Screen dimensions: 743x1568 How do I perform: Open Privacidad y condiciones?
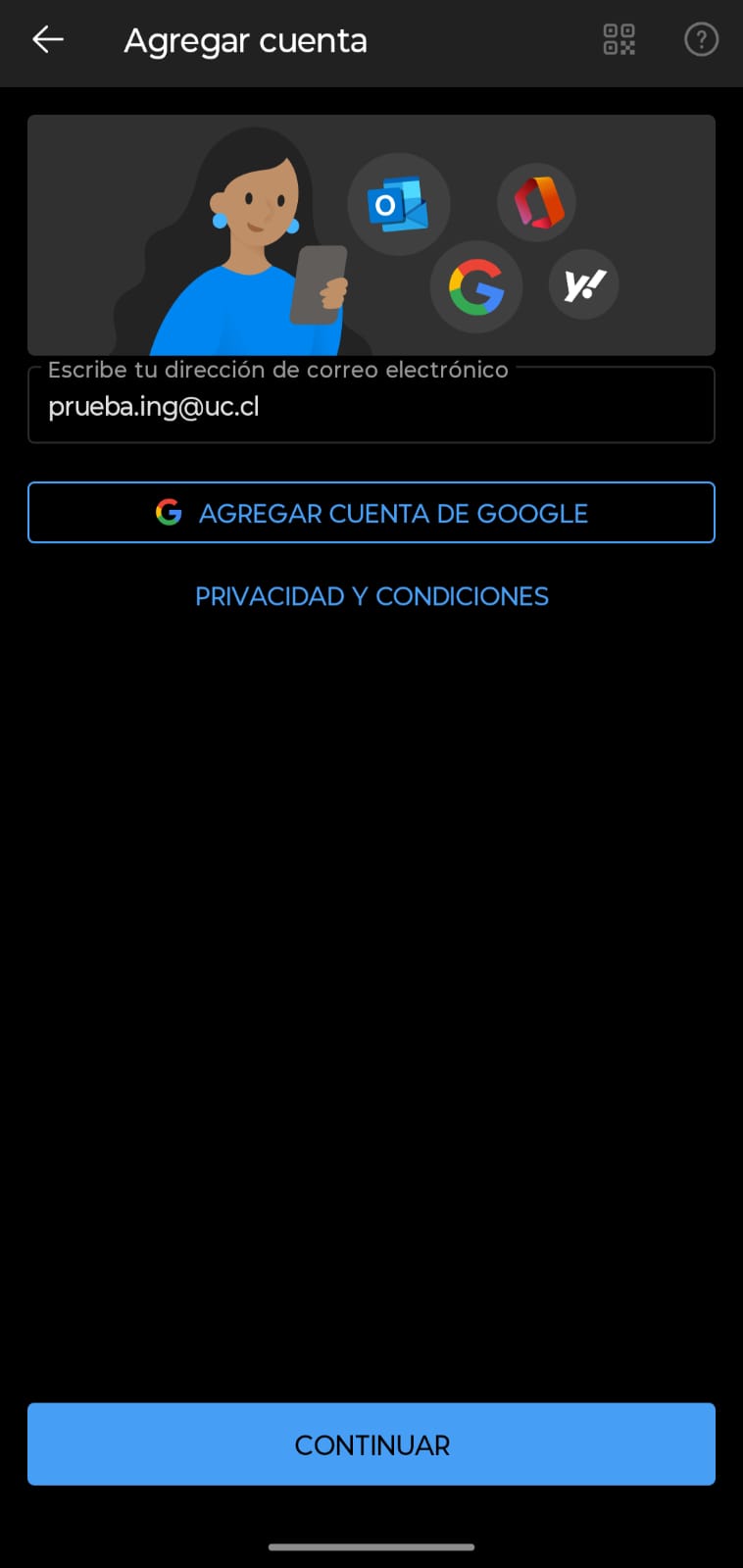click(x=371, y=596)
